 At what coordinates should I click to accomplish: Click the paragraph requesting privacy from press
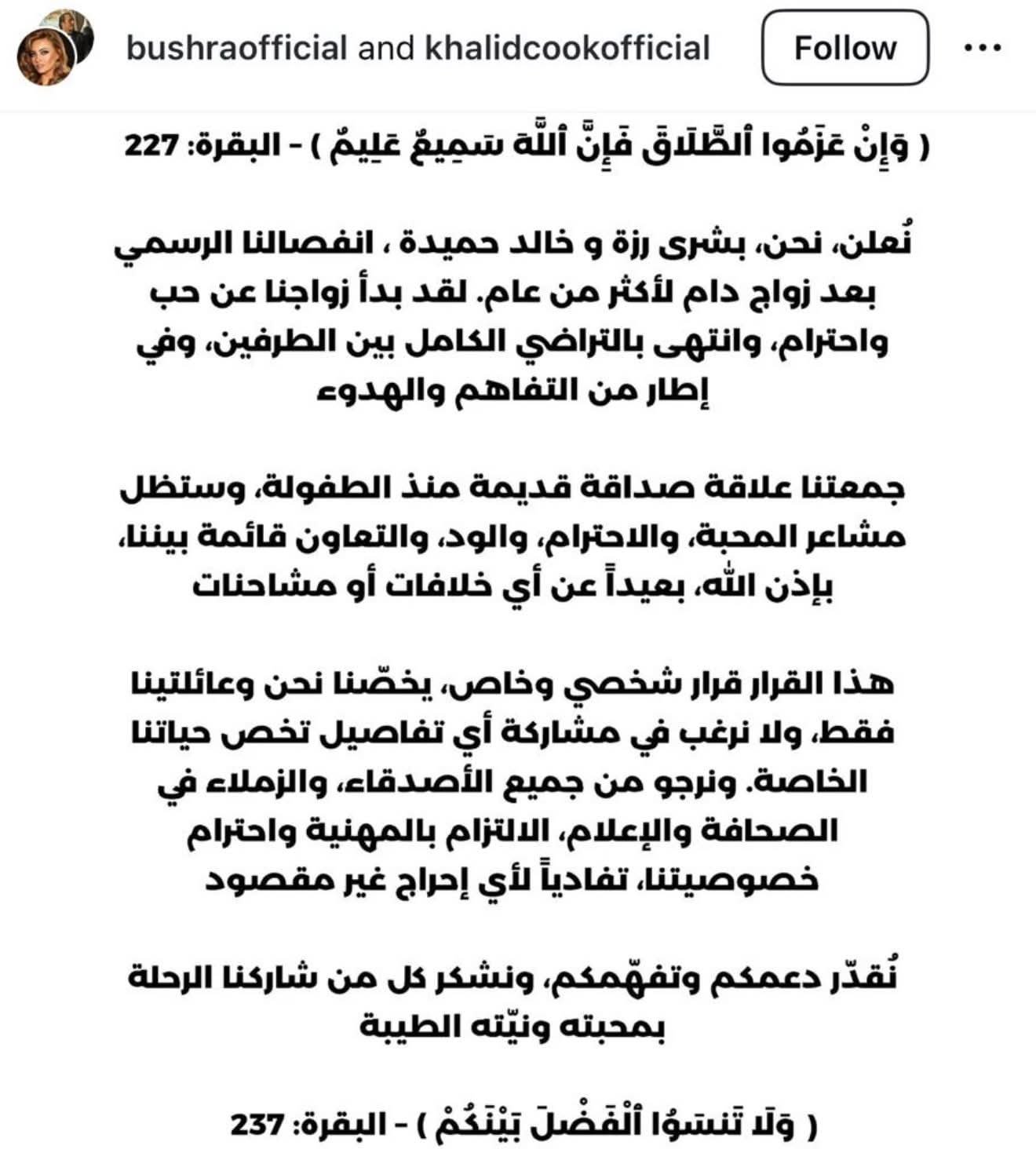pyautogui.click(x=518, y=769)
